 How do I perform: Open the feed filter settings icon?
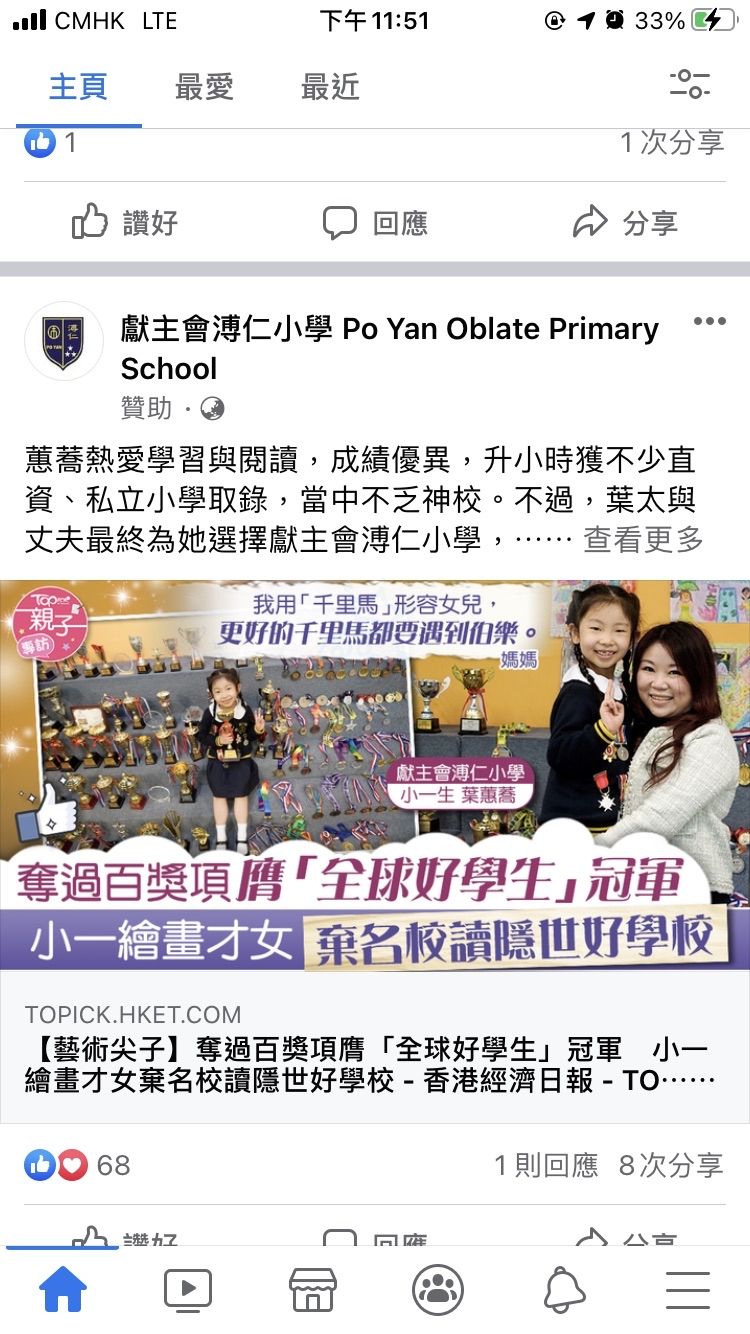coord(689,84)
